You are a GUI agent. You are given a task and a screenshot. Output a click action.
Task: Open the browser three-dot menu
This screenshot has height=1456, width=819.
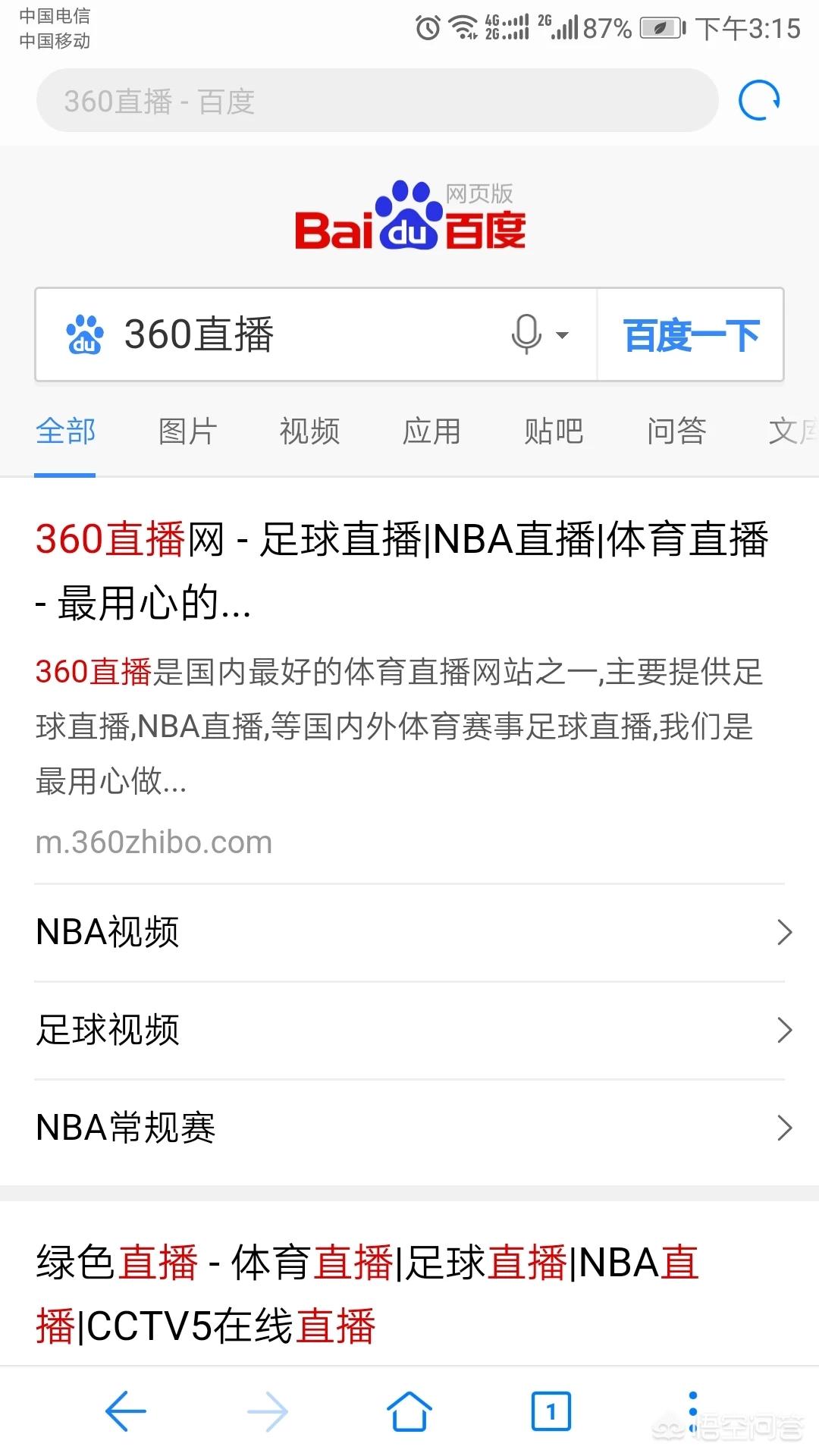692,1411
